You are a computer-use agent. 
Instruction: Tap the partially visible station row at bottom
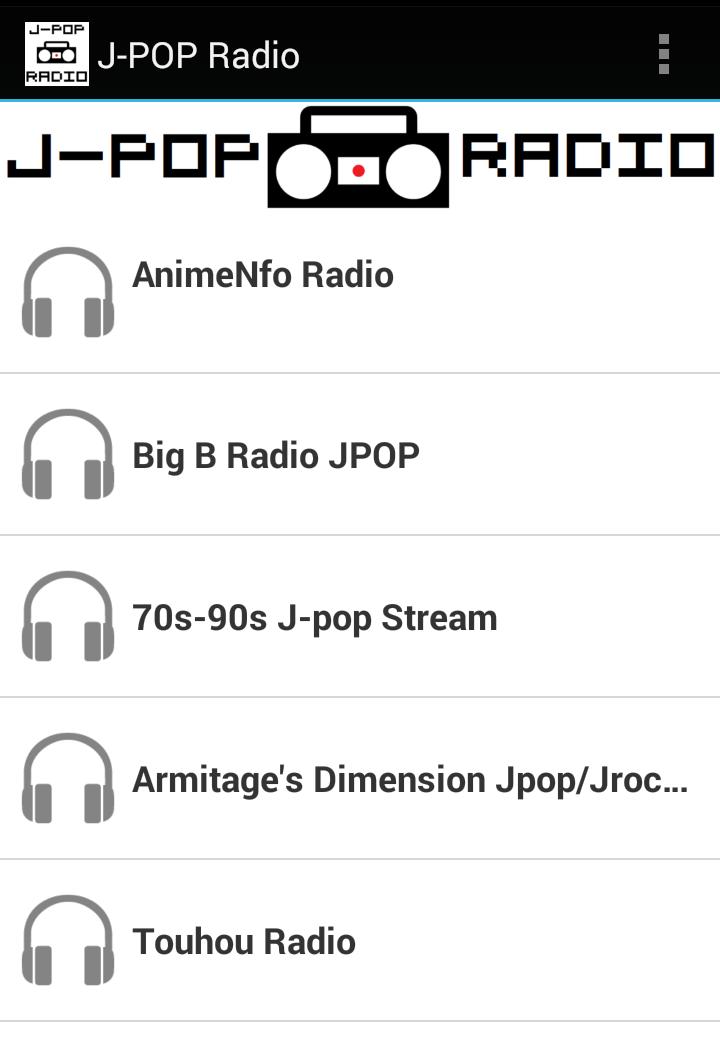[x=360, y=1033]
